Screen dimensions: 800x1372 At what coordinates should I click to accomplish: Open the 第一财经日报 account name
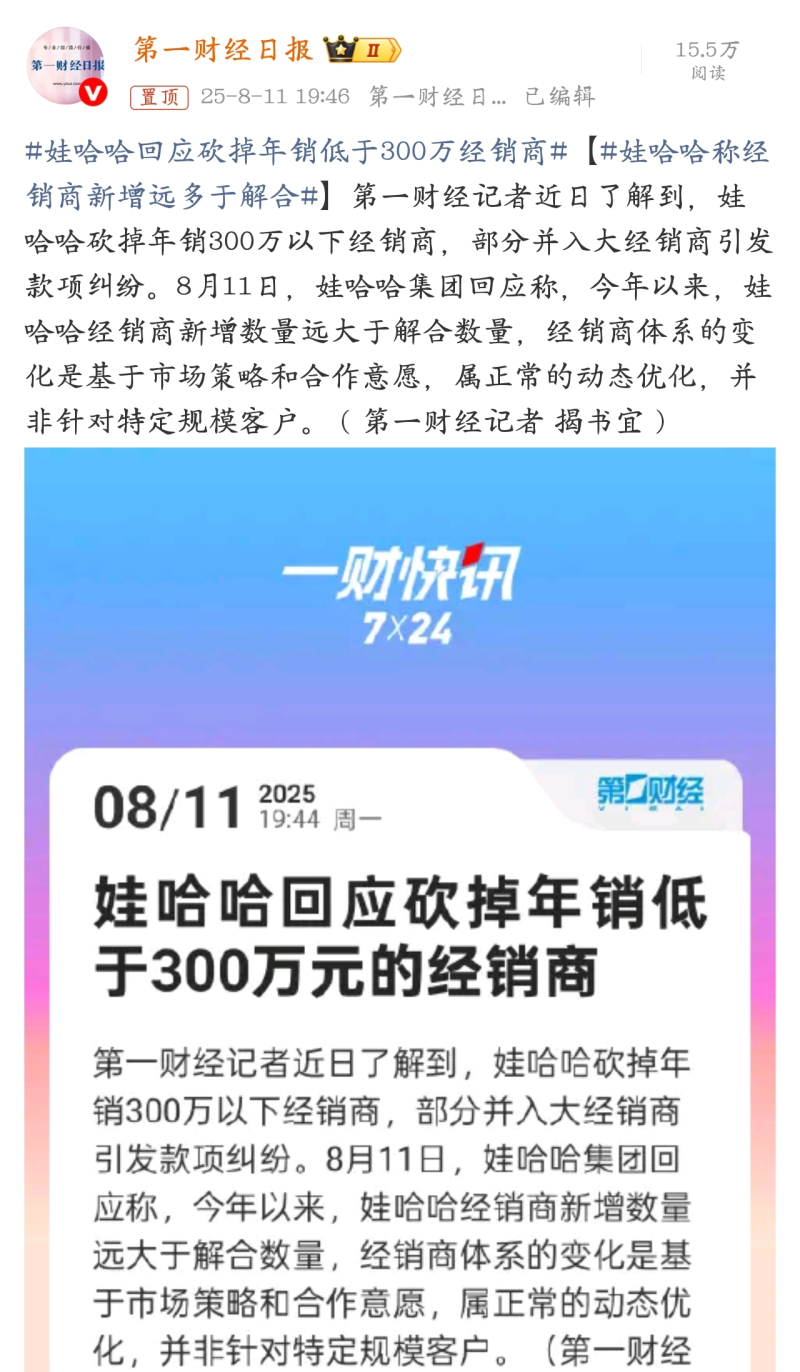pyautogui.click(x=223, y=49)
